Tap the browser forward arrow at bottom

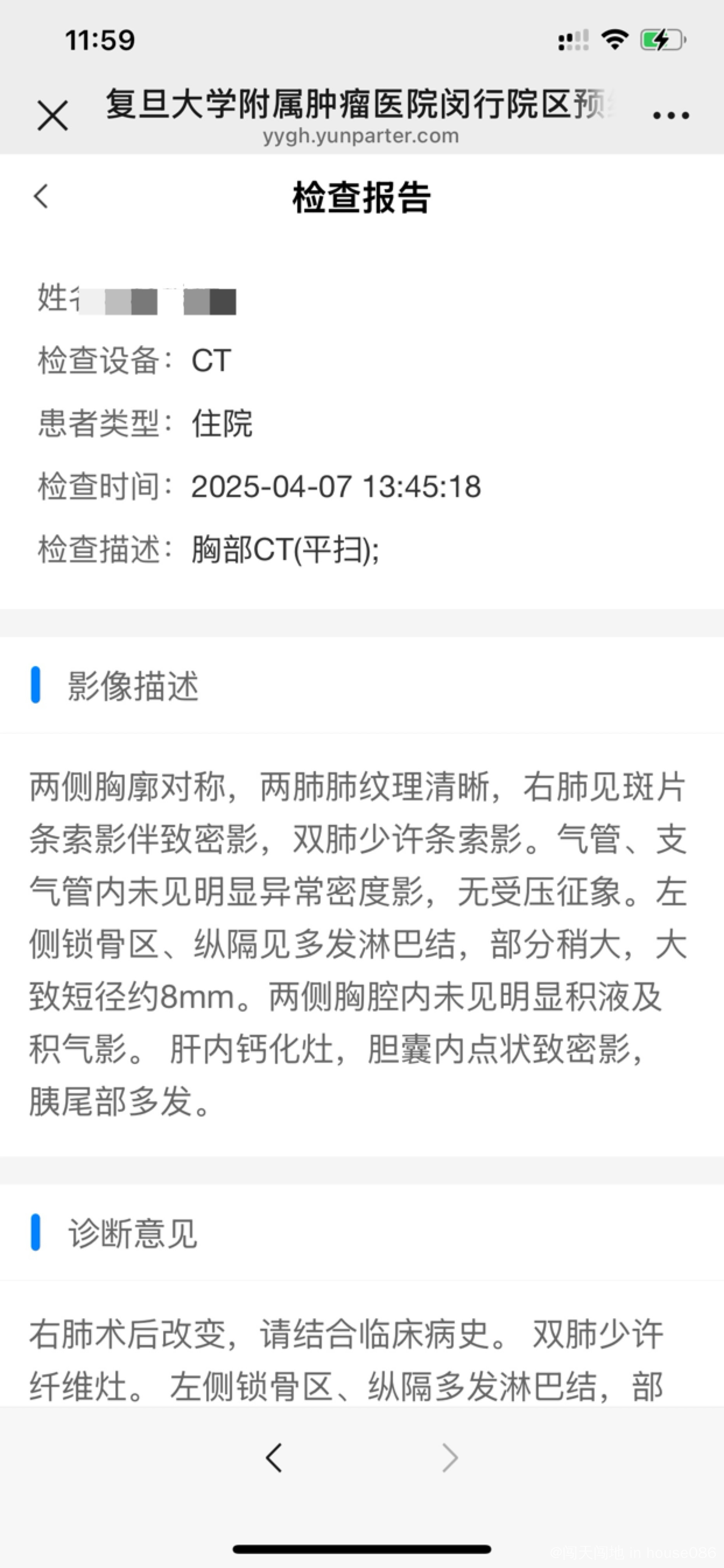pos(450,1458)
